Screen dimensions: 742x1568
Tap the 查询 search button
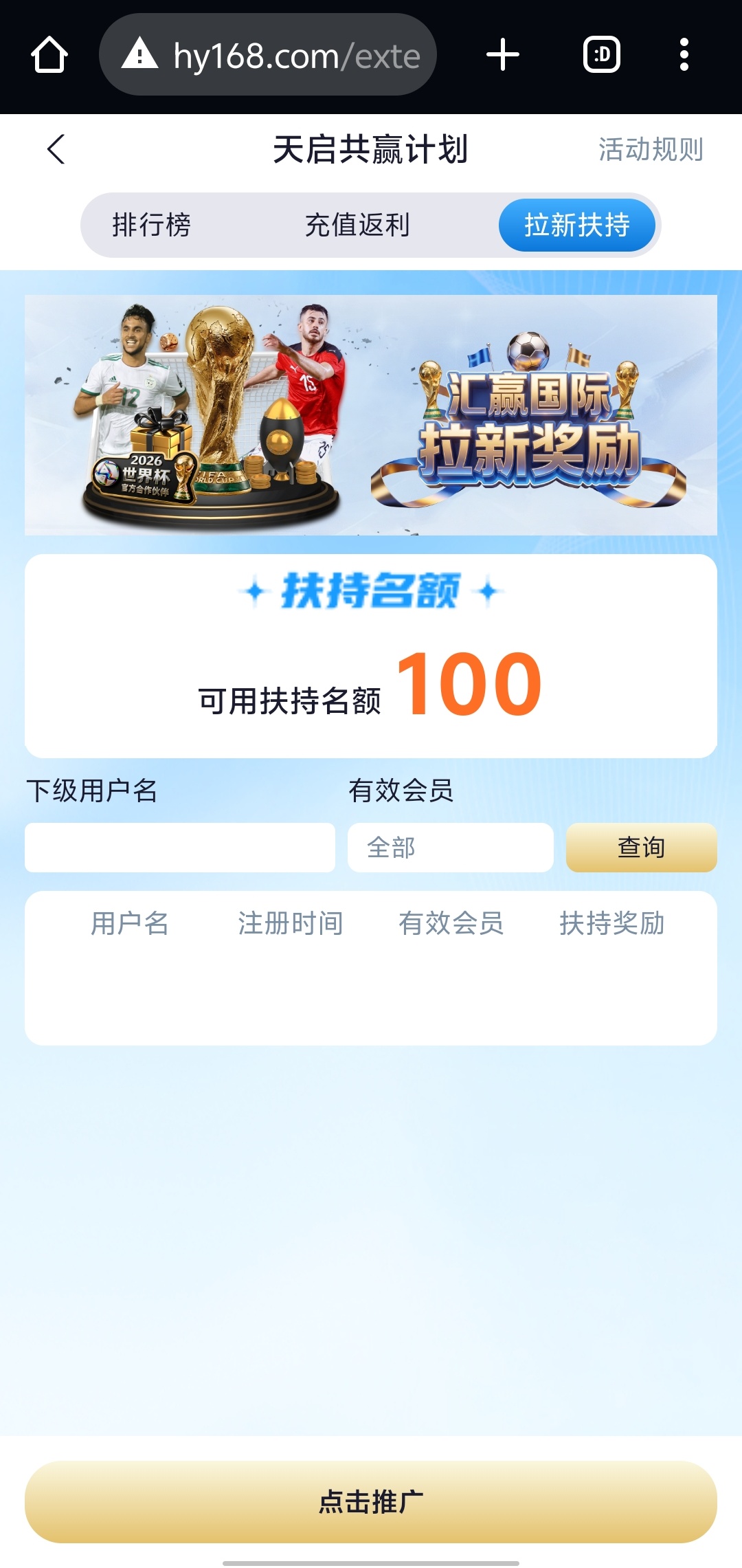click(x=641, y=848)
